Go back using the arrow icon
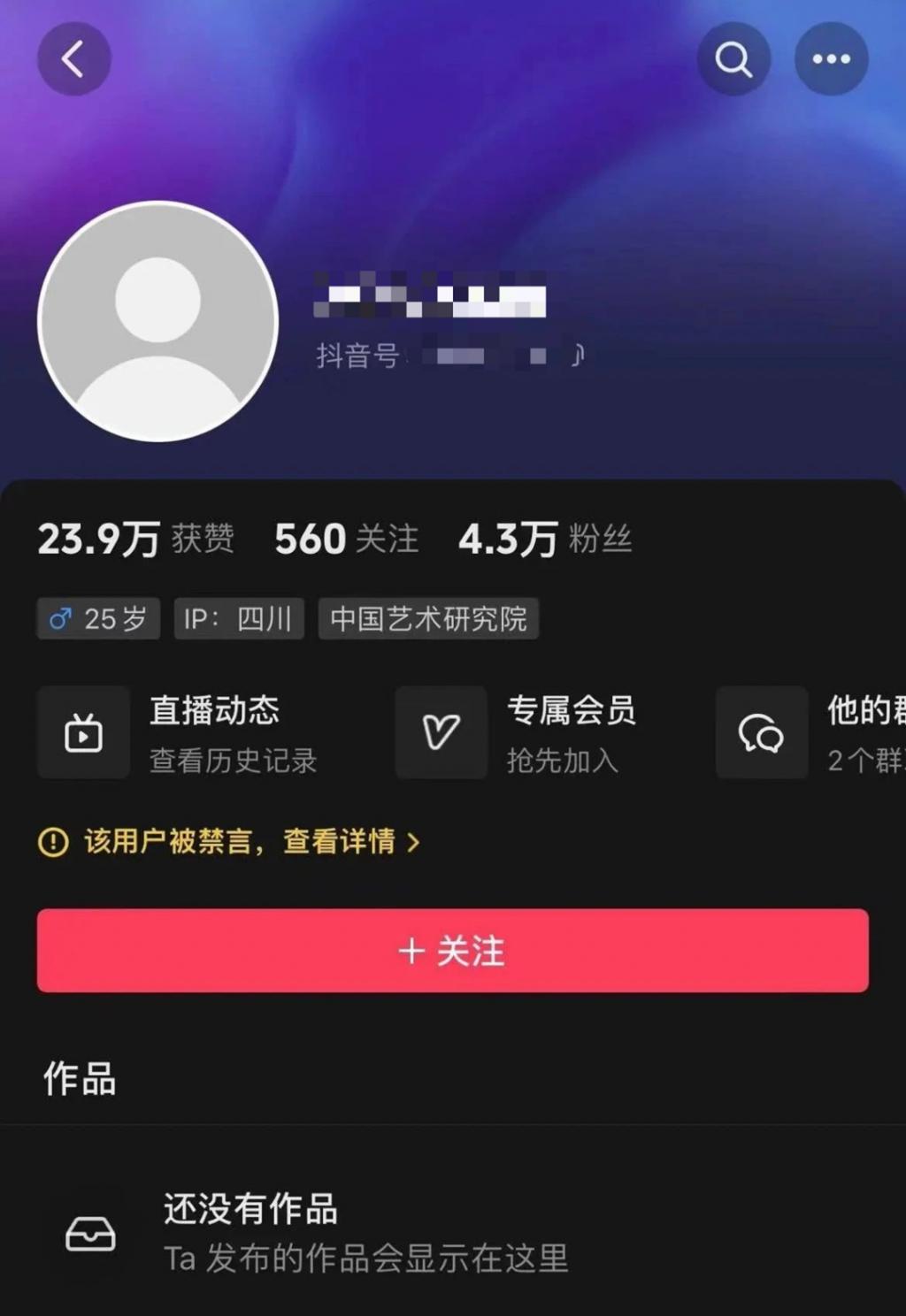906x1316 pixels. (73, 59)
